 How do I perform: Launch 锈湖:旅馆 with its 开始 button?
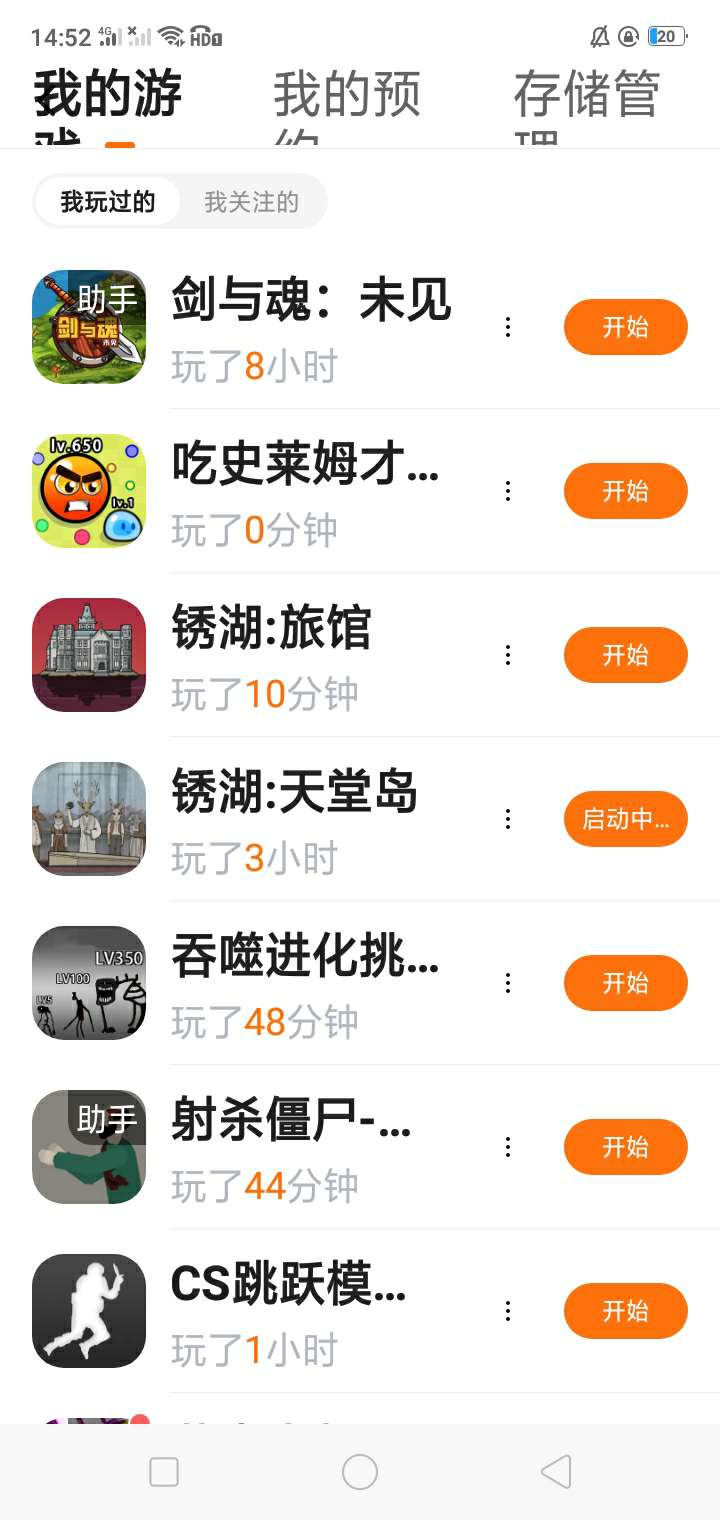[x=625, y=655]
